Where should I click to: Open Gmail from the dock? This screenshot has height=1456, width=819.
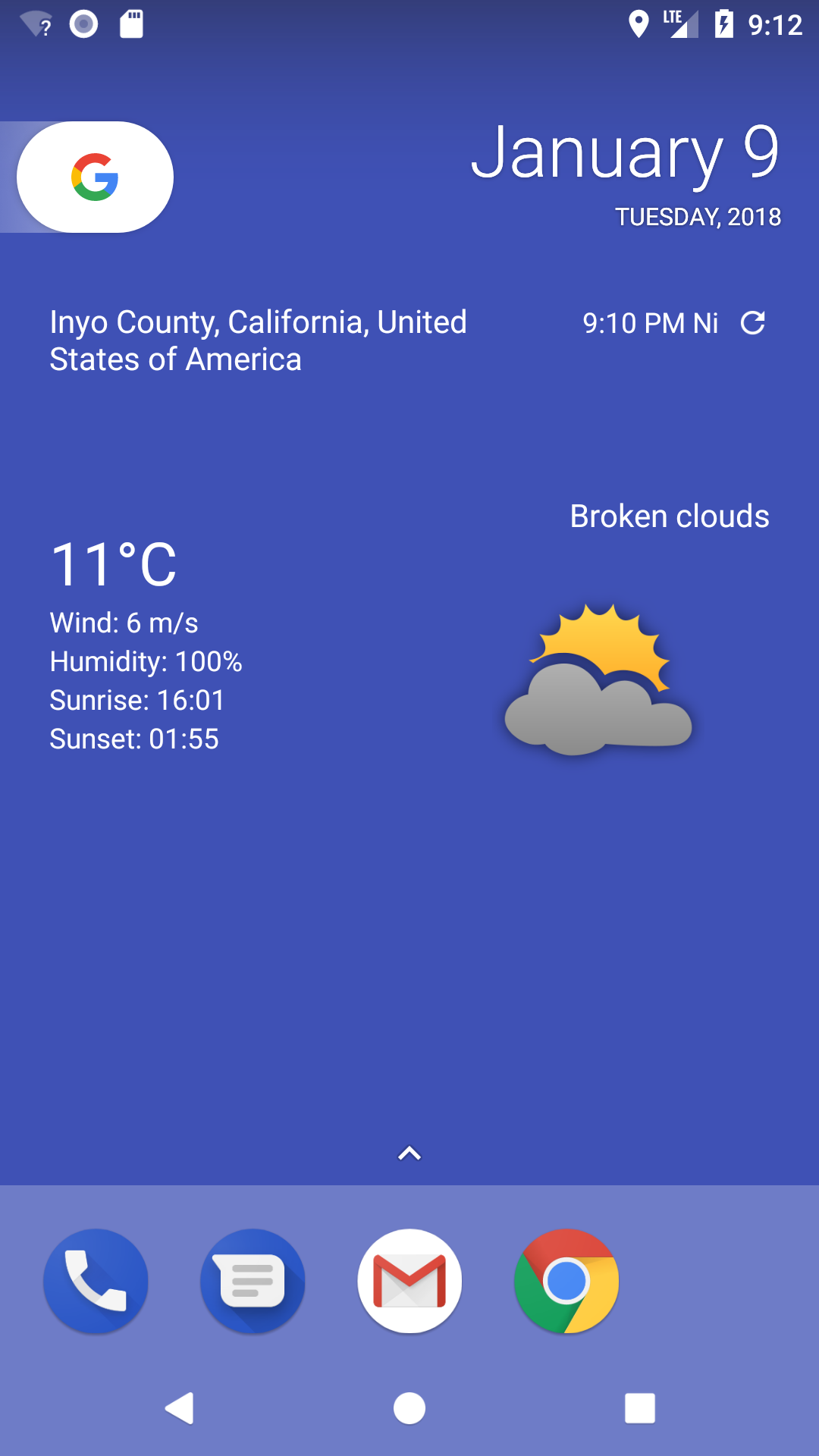point(409,1281)
